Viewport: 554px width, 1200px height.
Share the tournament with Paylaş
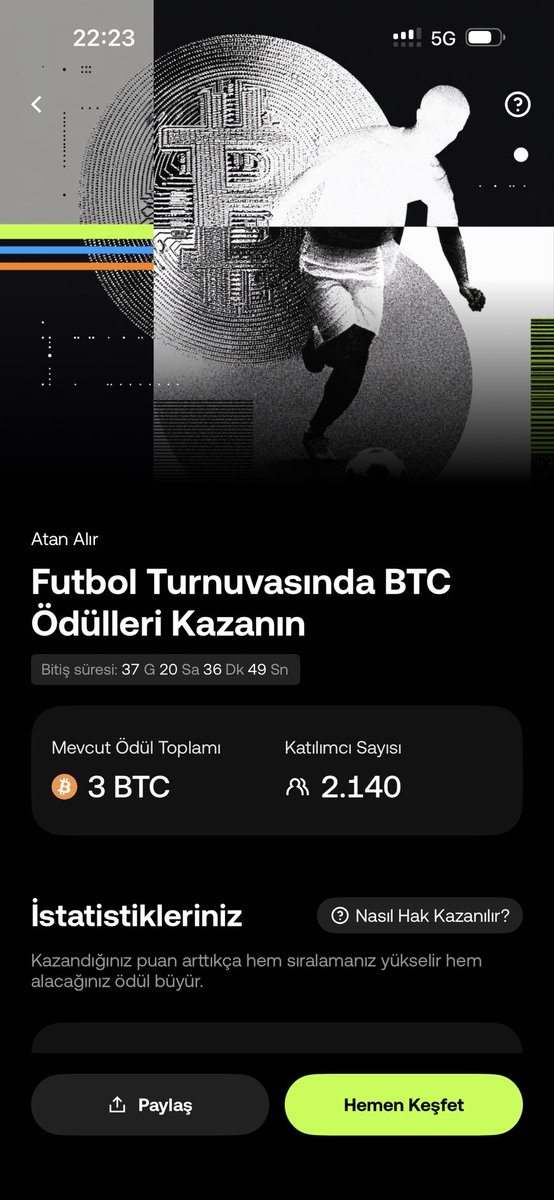tap(150, 1105)
